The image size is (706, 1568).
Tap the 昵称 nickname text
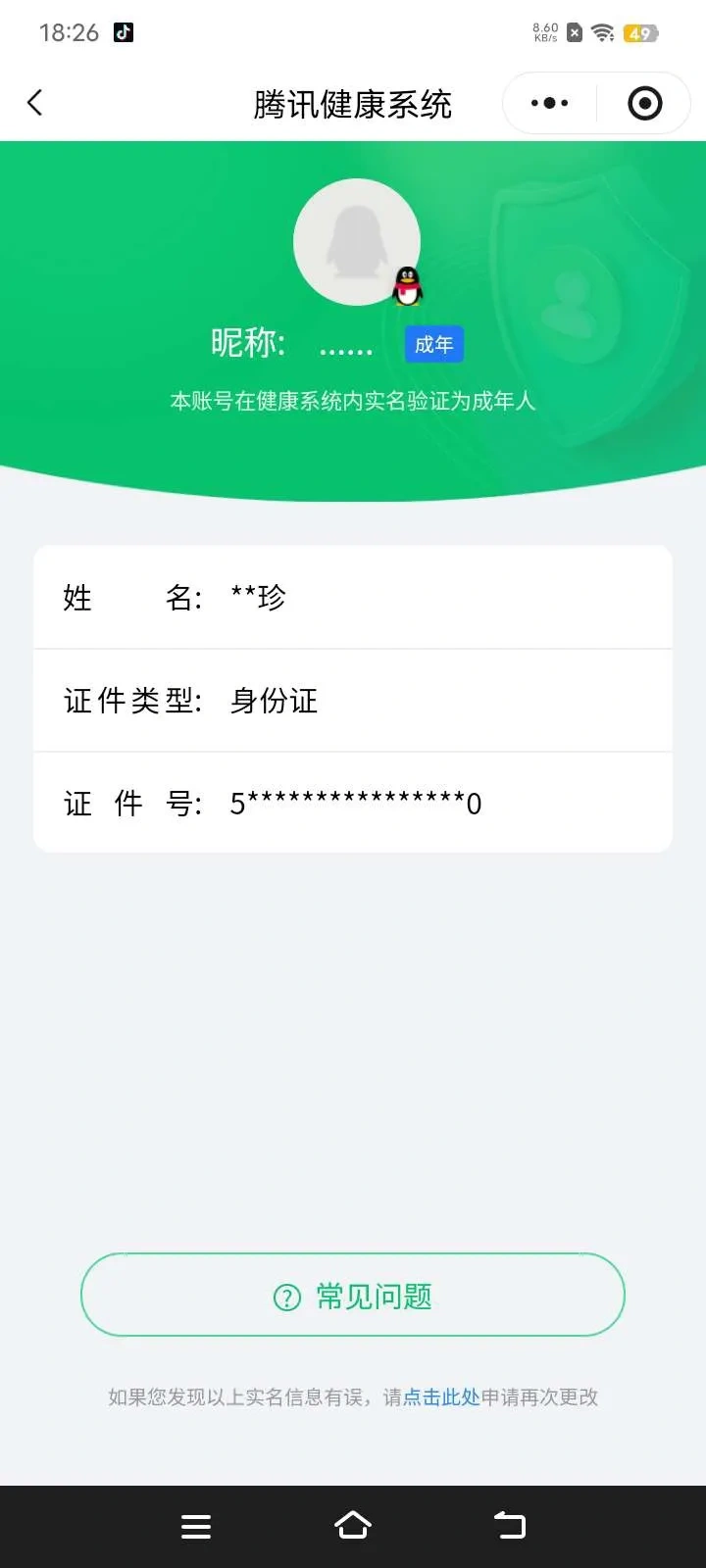pyautogui.click(x=250, y=344)
